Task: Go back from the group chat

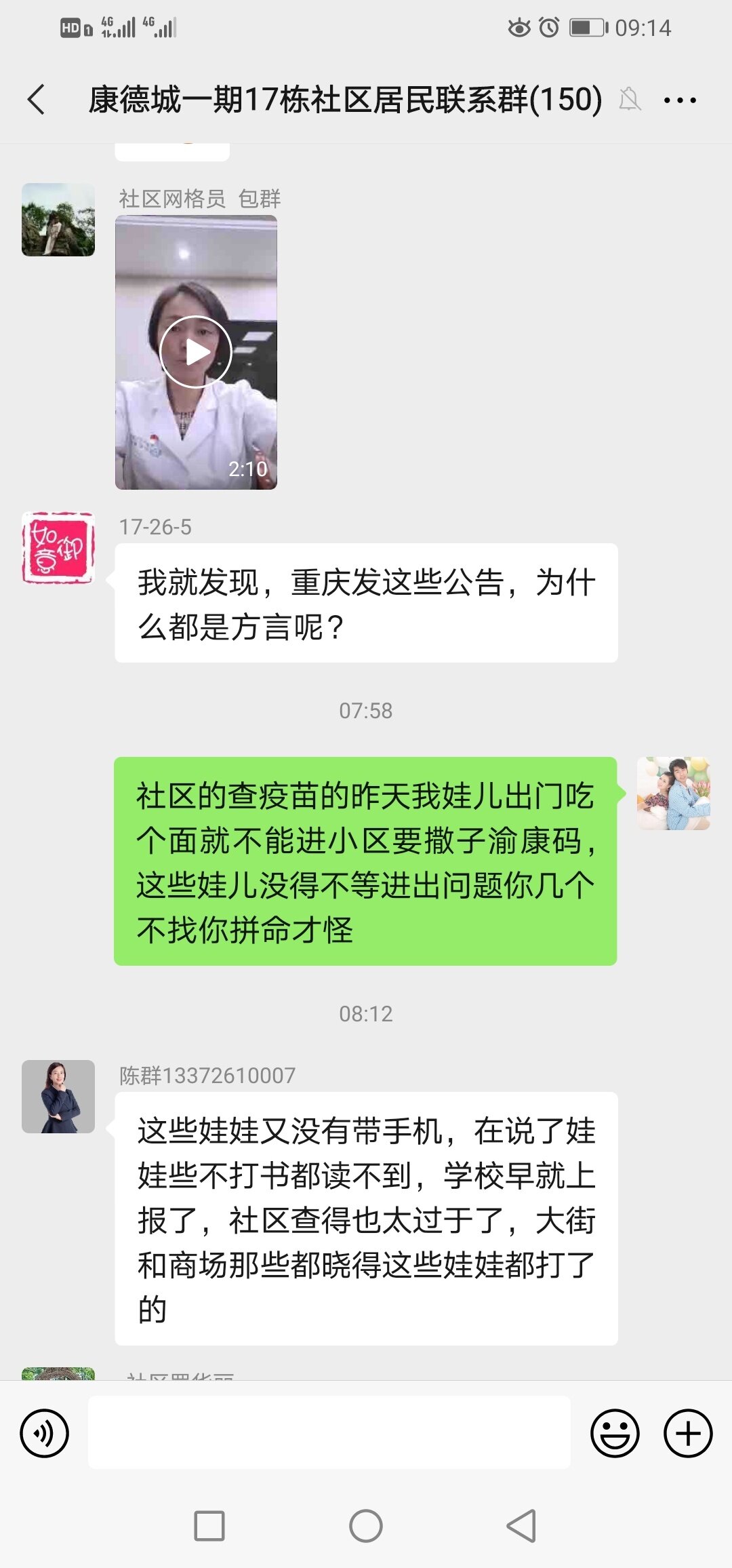Action: click(37, 100)
